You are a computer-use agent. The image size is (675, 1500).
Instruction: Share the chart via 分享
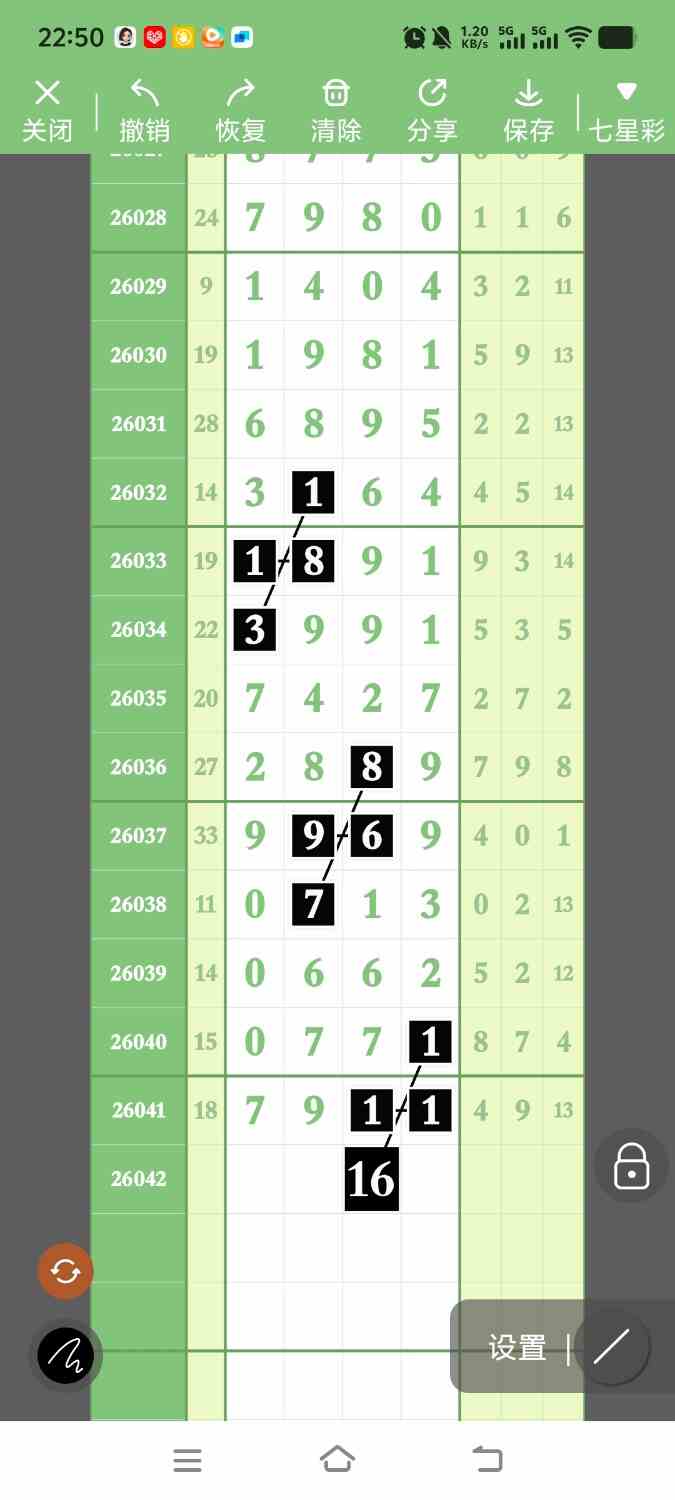[432, 112]
